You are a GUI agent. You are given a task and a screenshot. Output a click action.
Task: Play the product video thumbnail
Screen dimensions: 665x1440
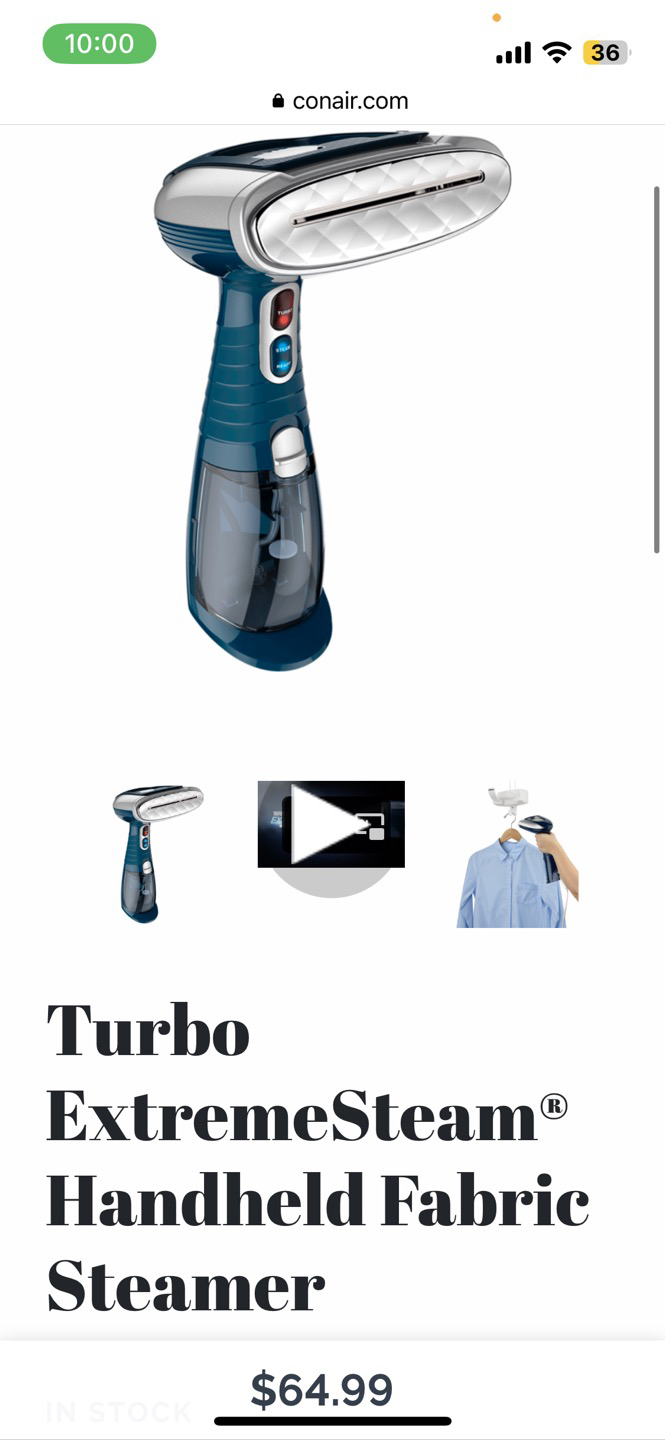331,824
